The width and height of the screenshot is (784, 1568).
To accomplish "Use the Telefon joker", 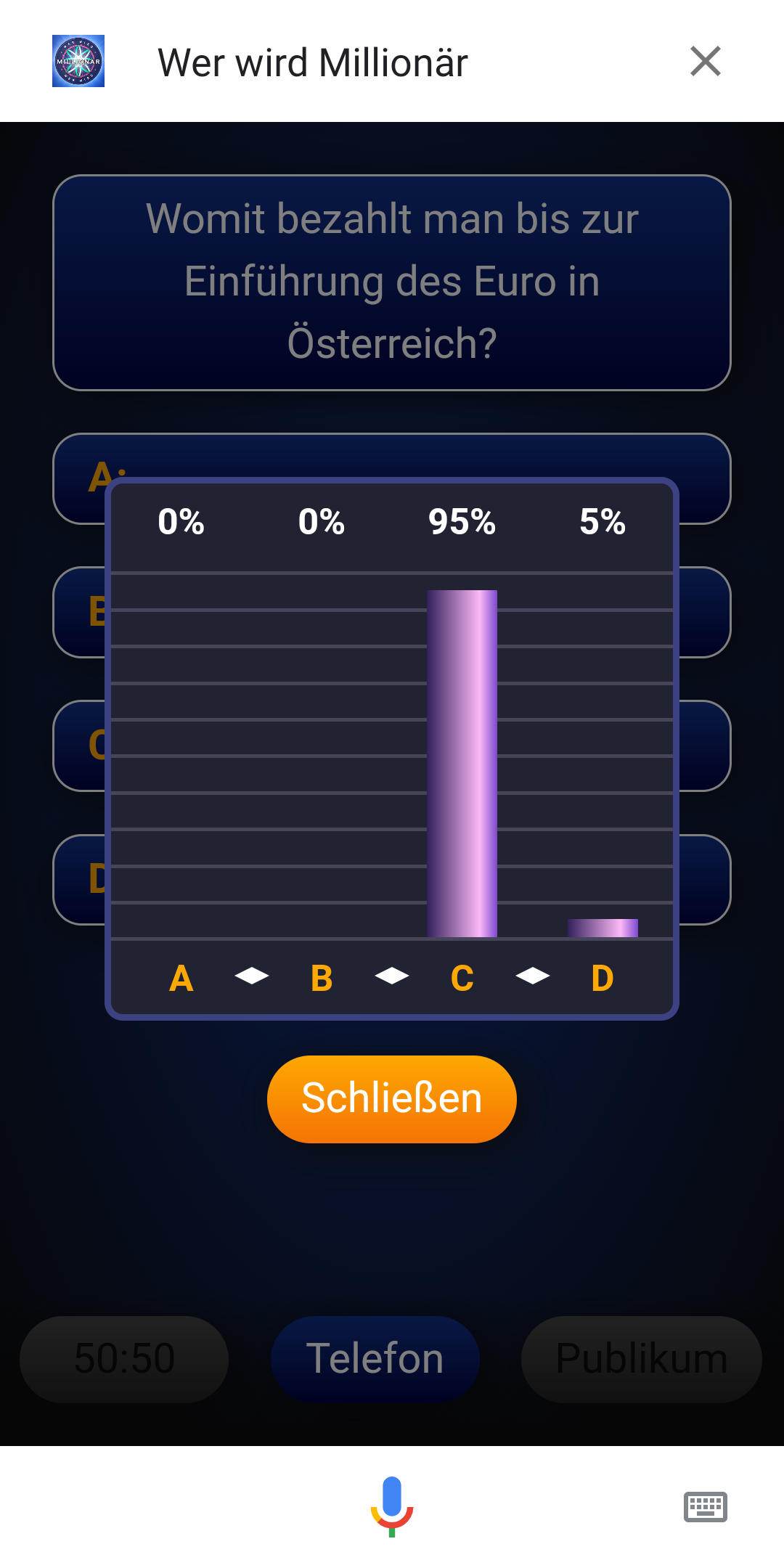I will 375,1358.
